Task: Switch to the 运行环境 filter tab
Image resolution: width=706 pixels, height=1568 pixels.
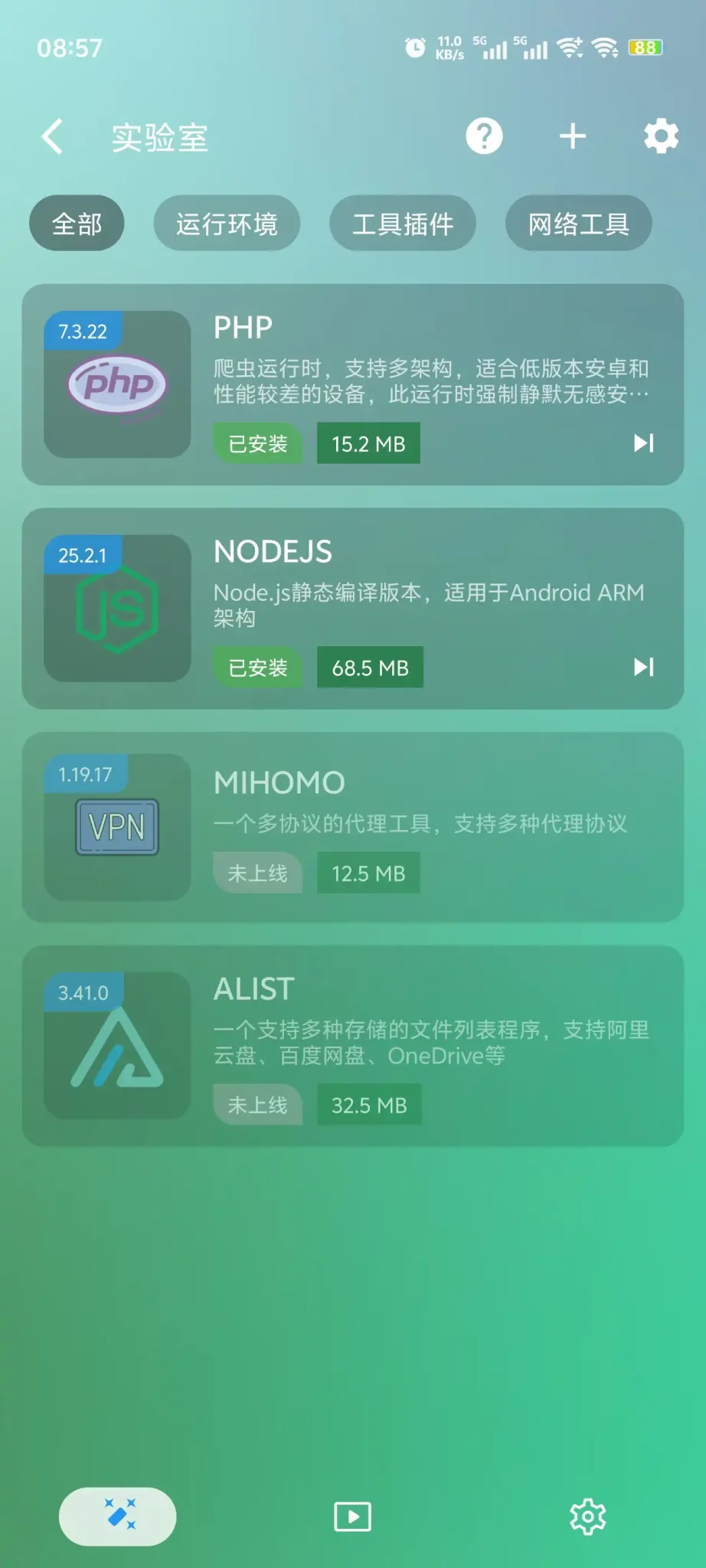Action: [x=227, y=223]
